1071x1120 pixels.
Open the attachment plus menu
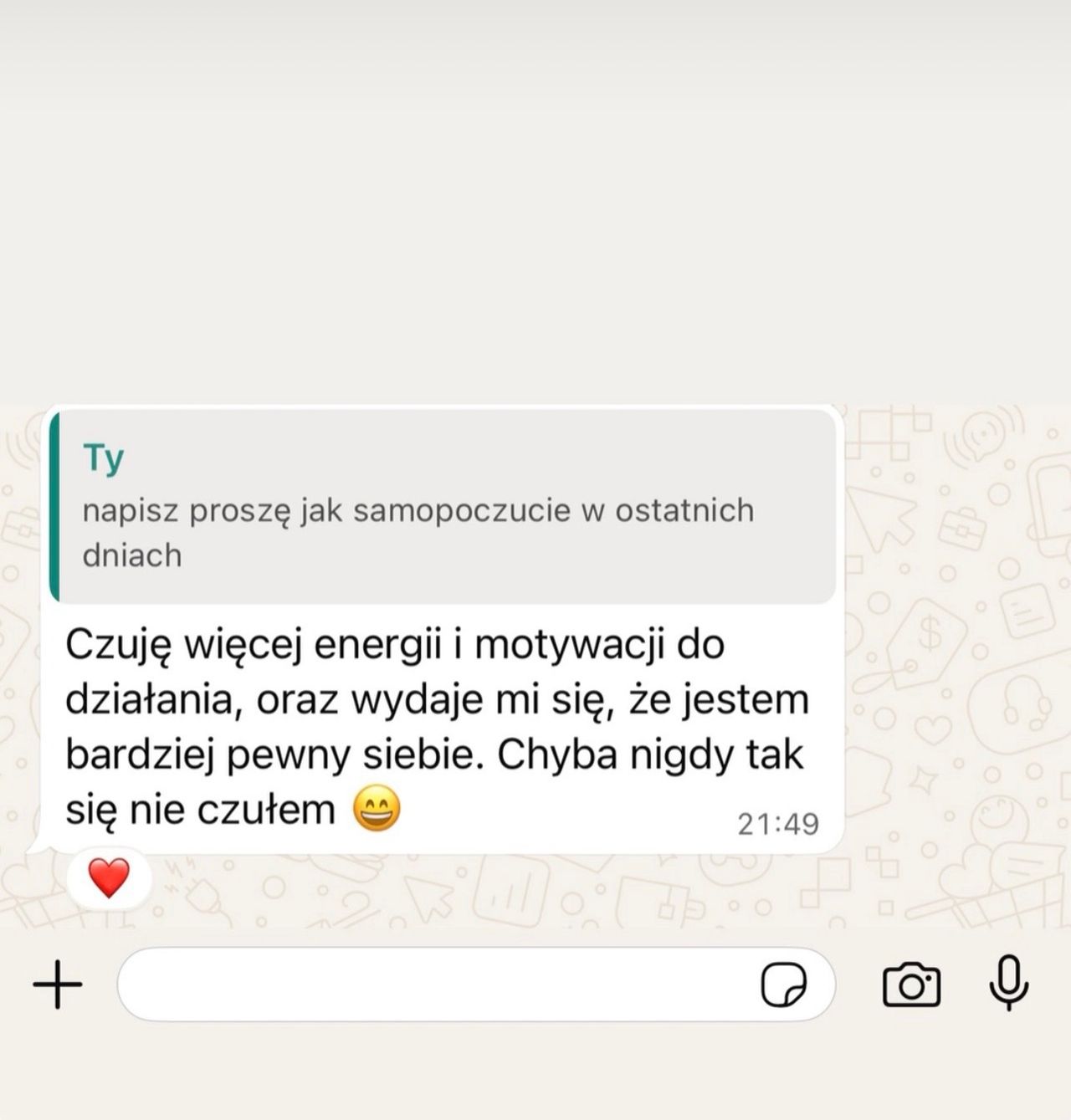pos(58,984)
